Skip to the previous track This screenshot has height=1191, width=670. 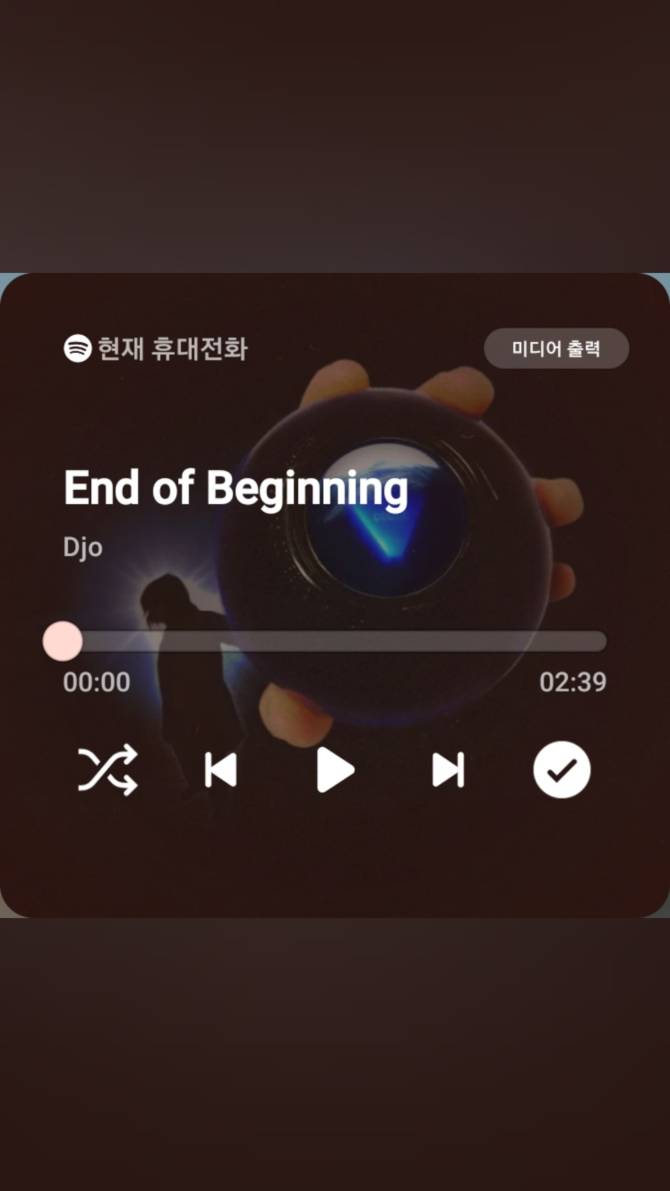tap(221, 771)
